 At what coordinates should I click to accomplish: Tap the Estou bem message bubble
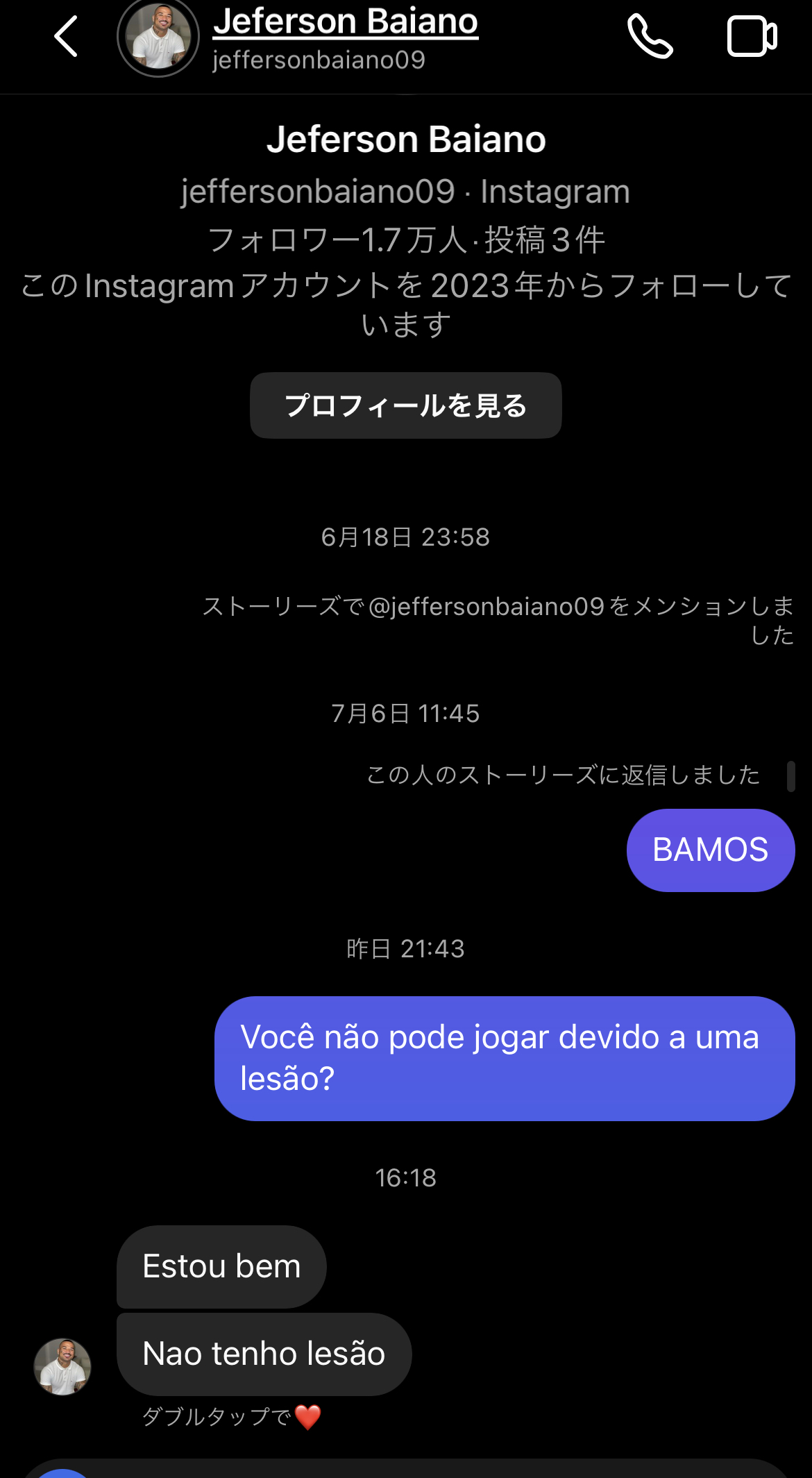click(x=221, y=1267)
